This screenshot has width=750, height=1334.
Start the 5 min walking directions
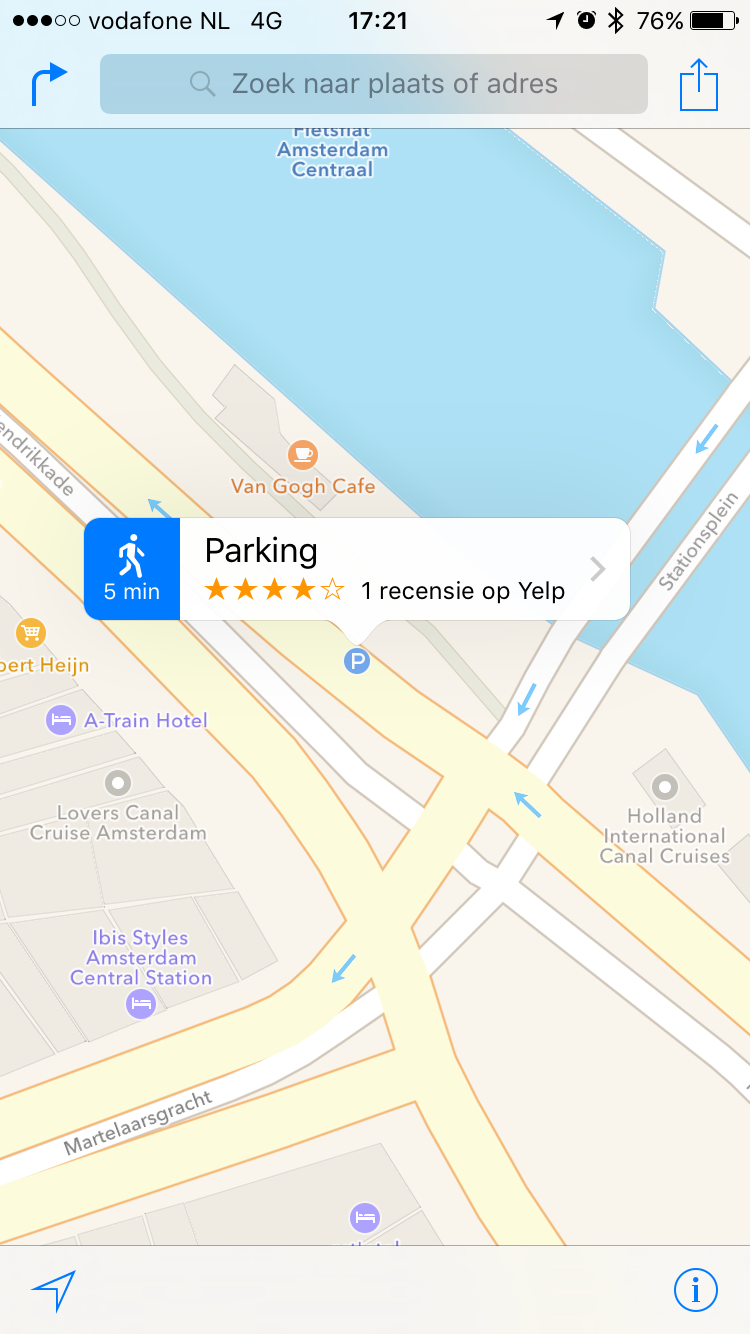pyautogui.click(x=132, y=569)
